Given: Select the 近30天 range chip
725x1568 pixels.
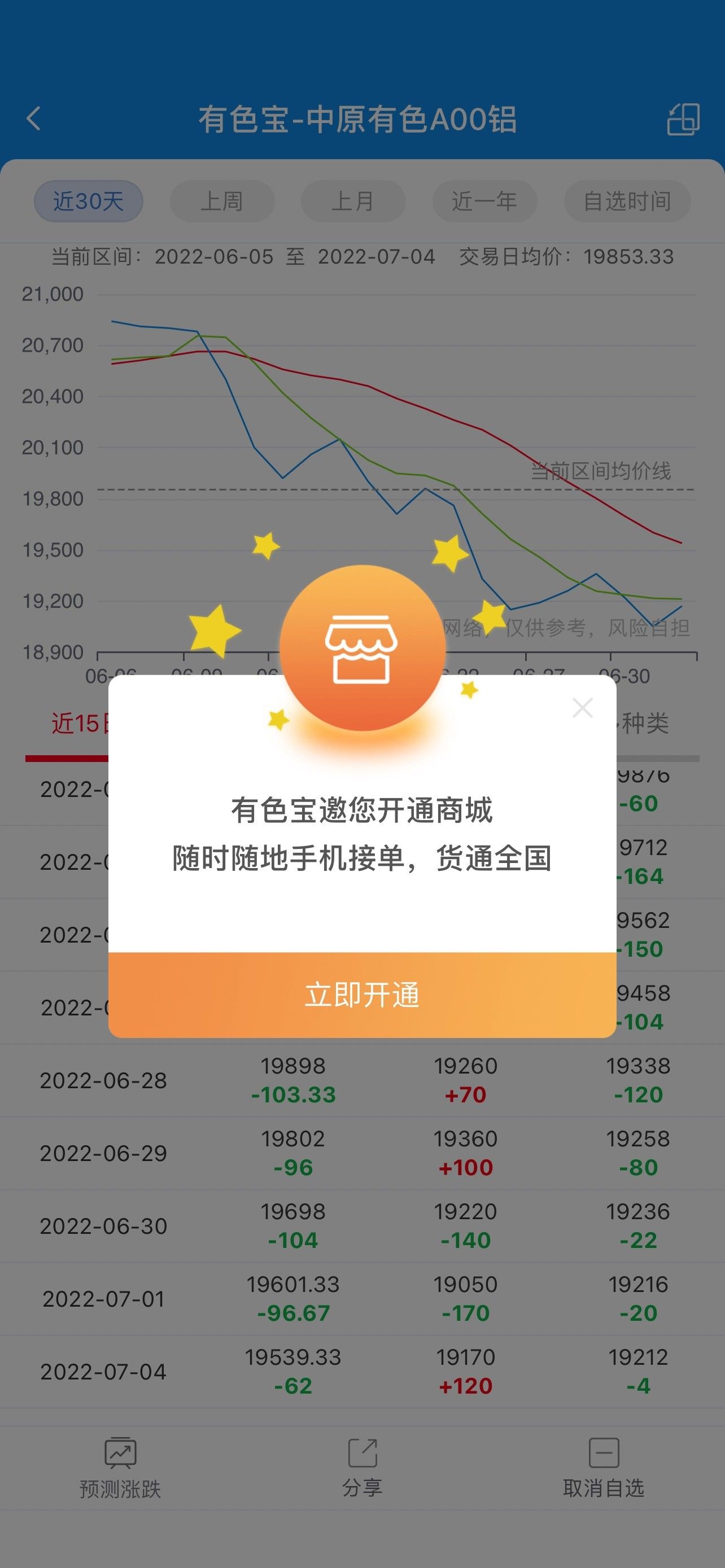Looking at the screenshot, I should (x=88, y=201).
